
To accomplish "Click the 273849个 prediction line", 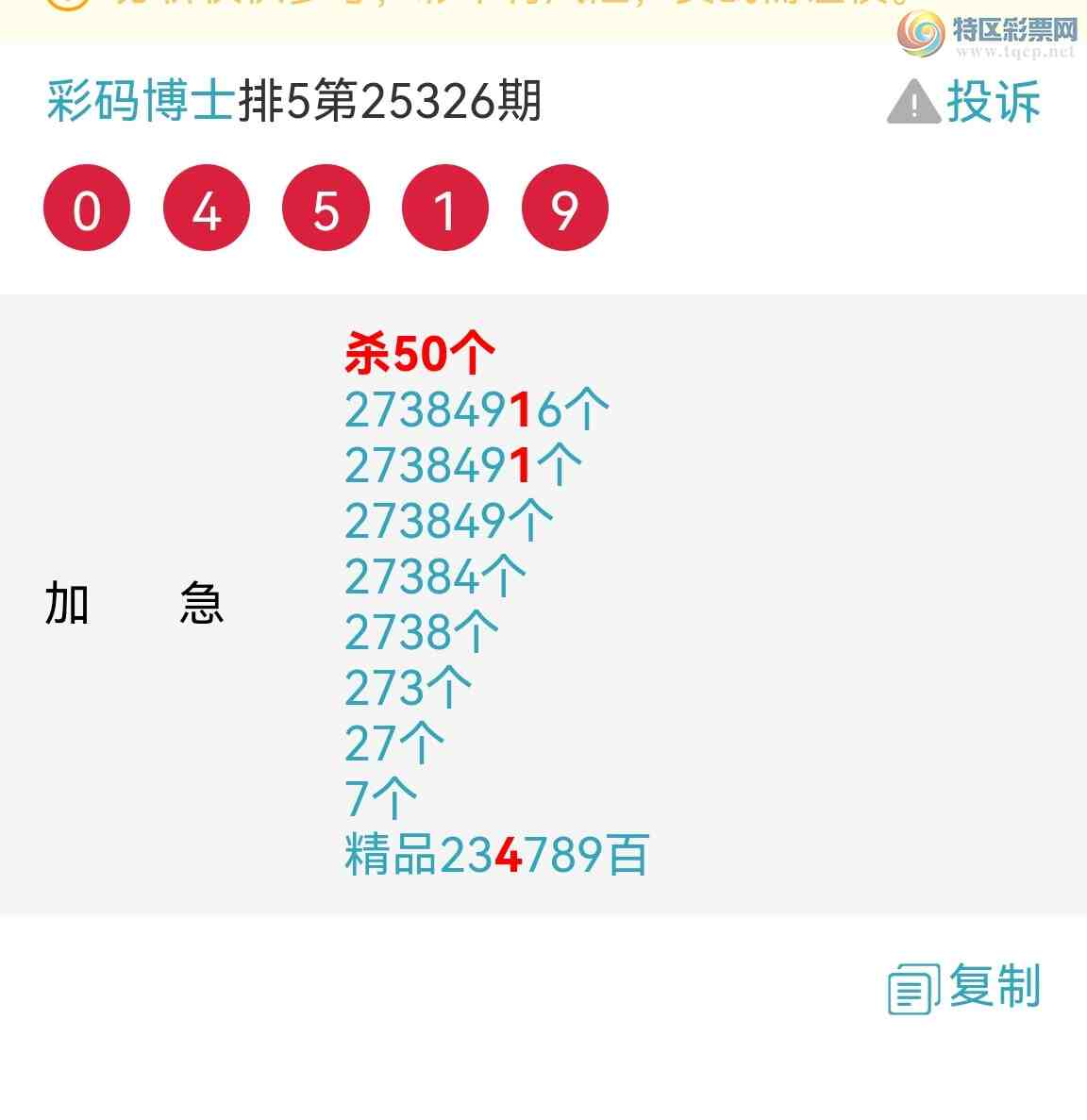I will pyautogui.click(x=449, y=519).
